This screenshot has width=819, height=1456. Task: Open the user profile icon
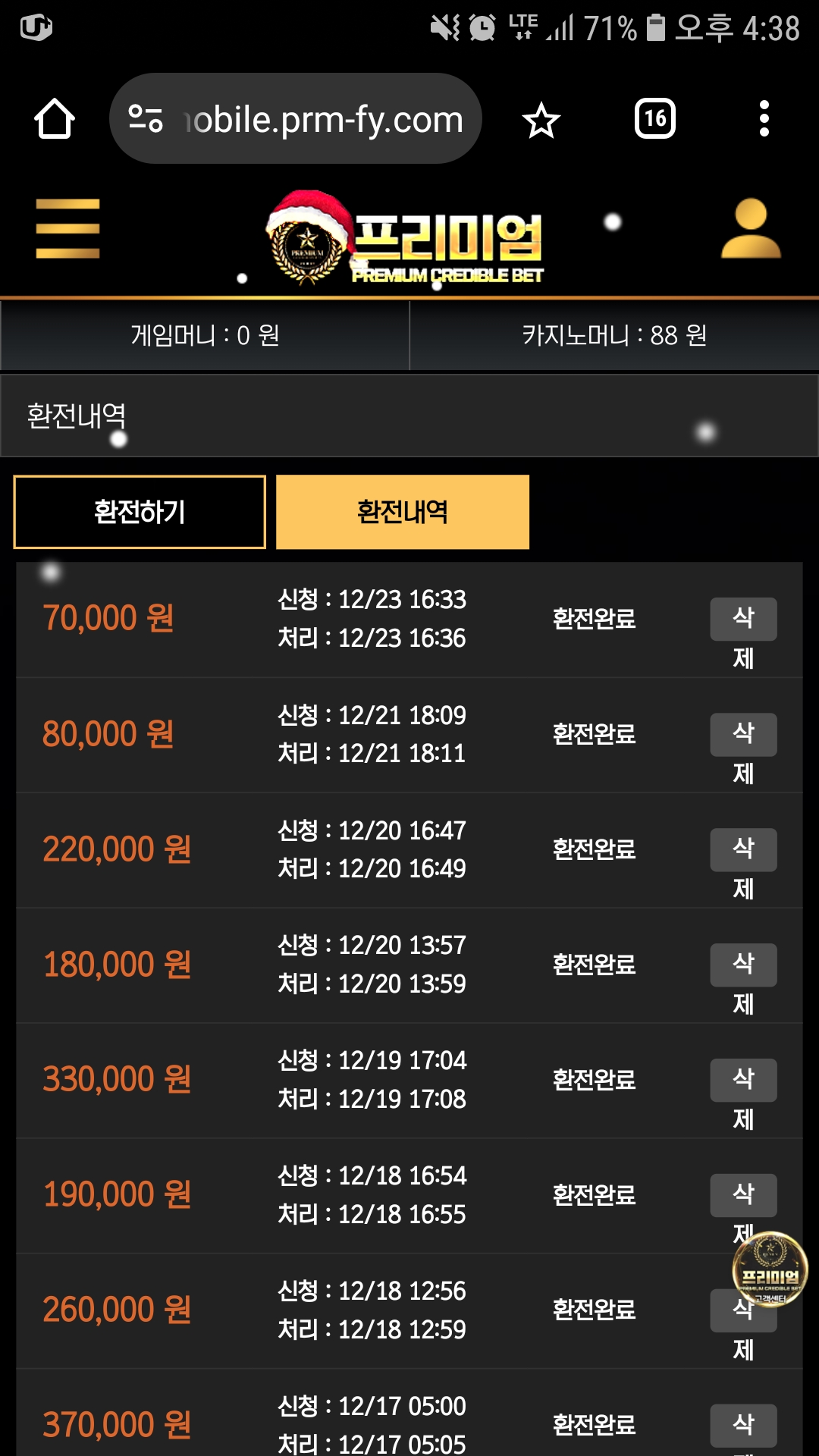click(x=751, y=228)
